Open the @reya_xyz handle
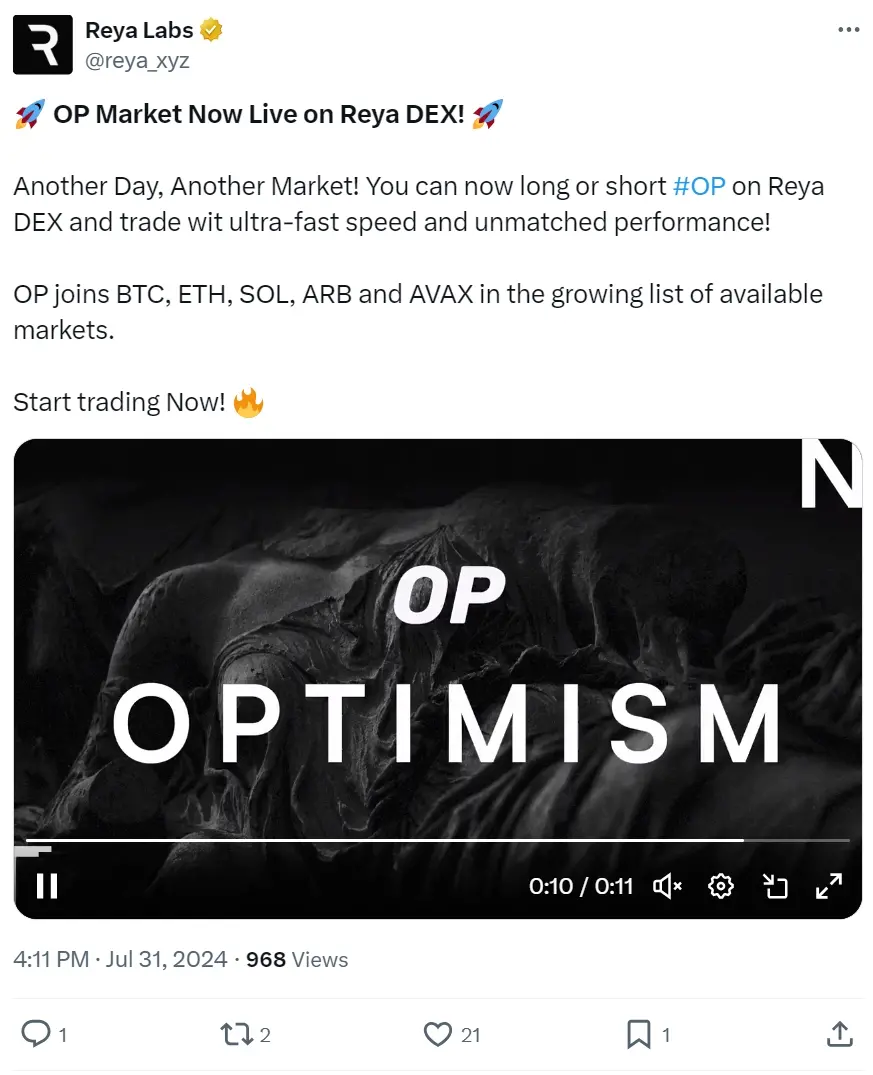The image size is (873, 1075). point(137,61)
